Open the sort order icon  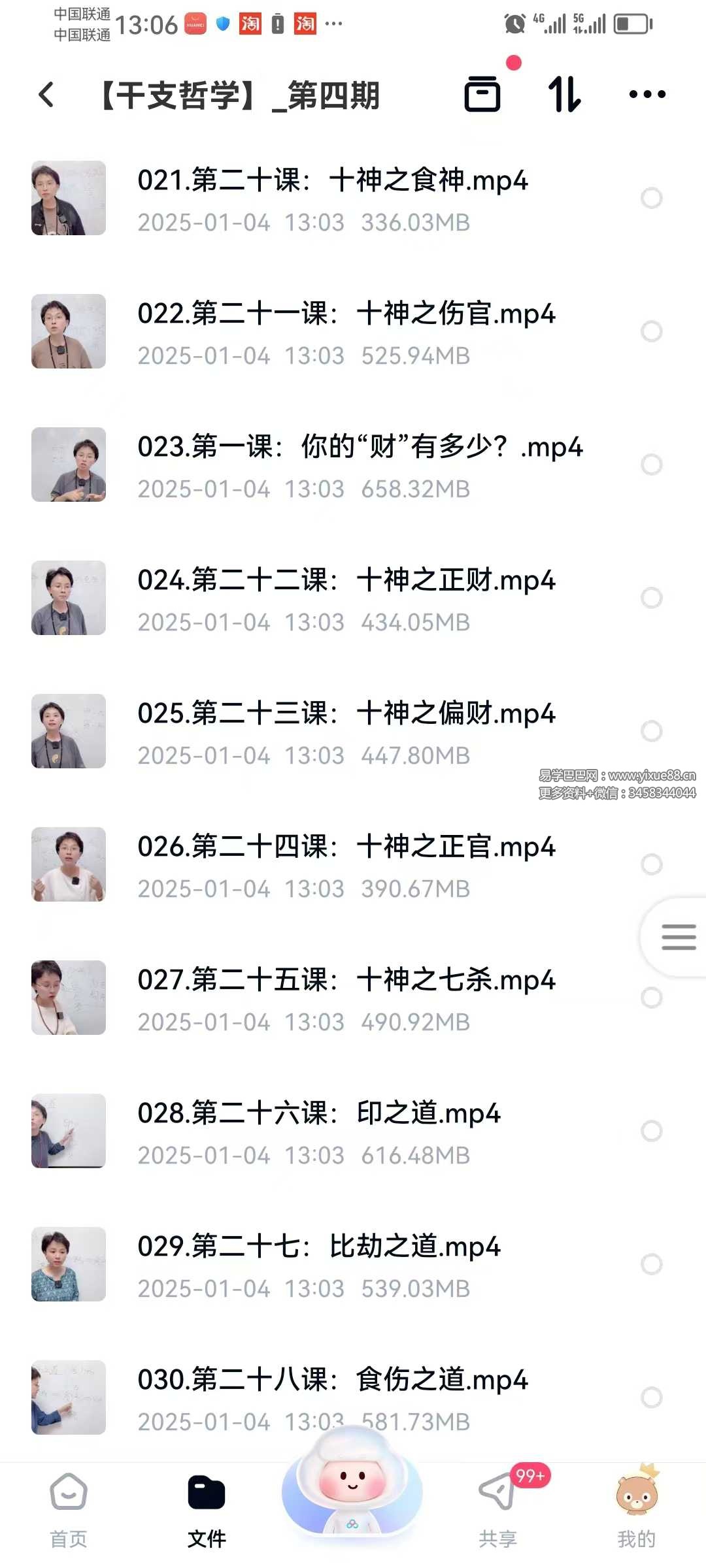(564, 94)
